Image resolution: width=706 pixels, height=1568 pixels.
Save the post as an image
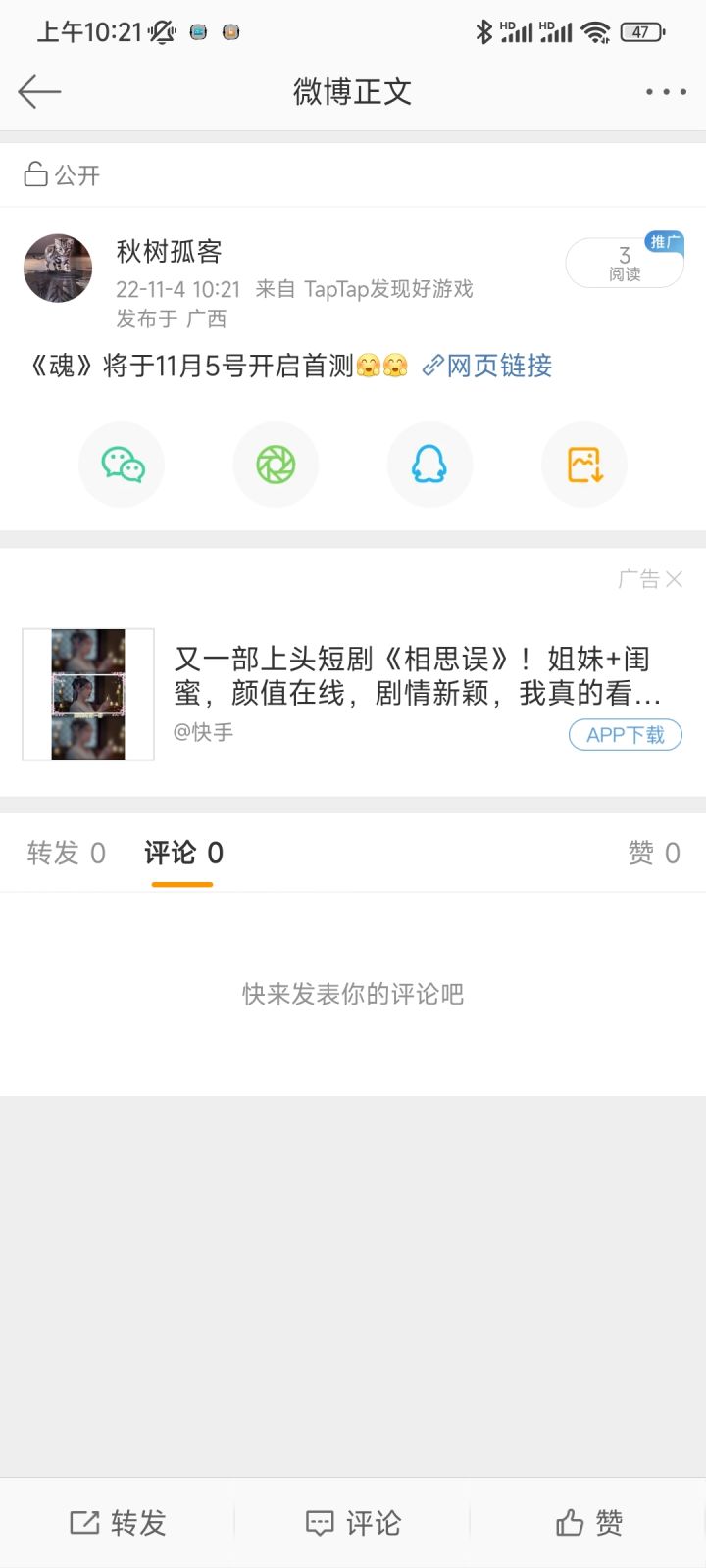click(584, 465)
